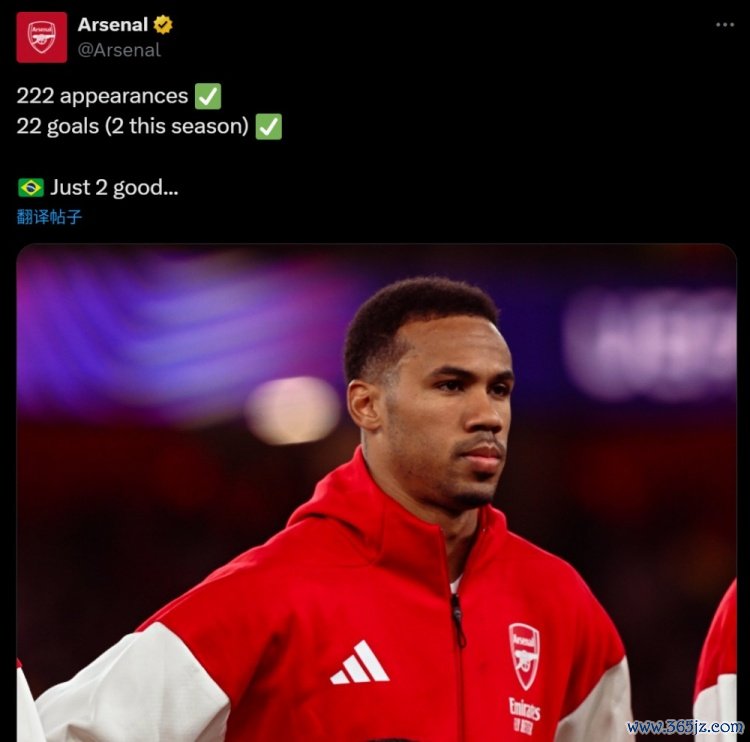This screenshot has height=742, width=750.
Task: Tap the Arsenal account name
Action: tap(112, 24)
